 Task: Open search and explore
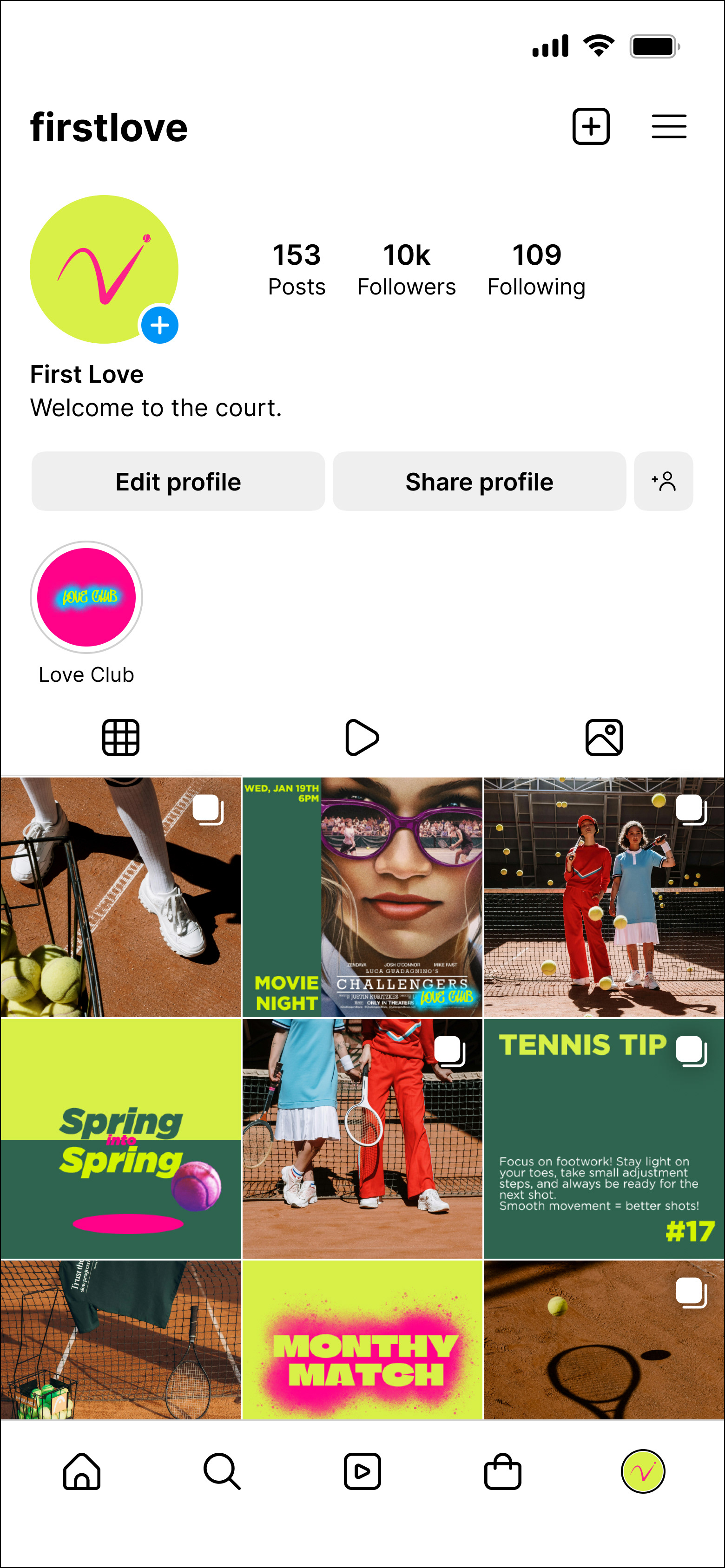pyautogui.click(x=222, y=1472)
